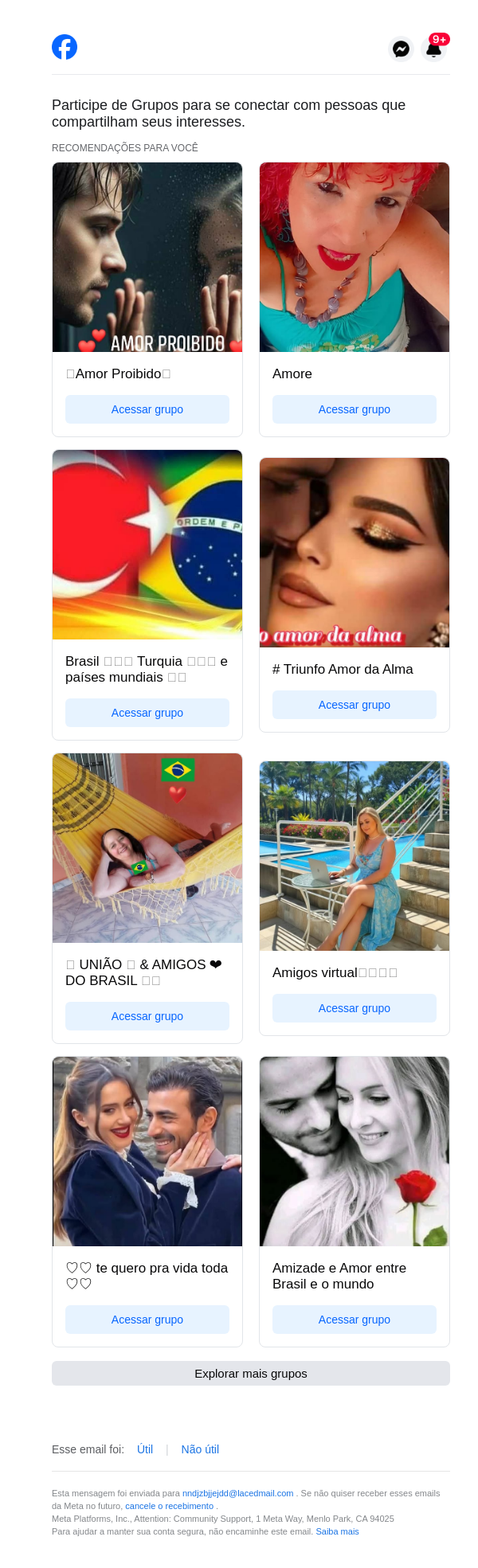The image size is (478, 1568).
Task: Open the Amigos virtual group picture
Action: click(x=355, y=856)
